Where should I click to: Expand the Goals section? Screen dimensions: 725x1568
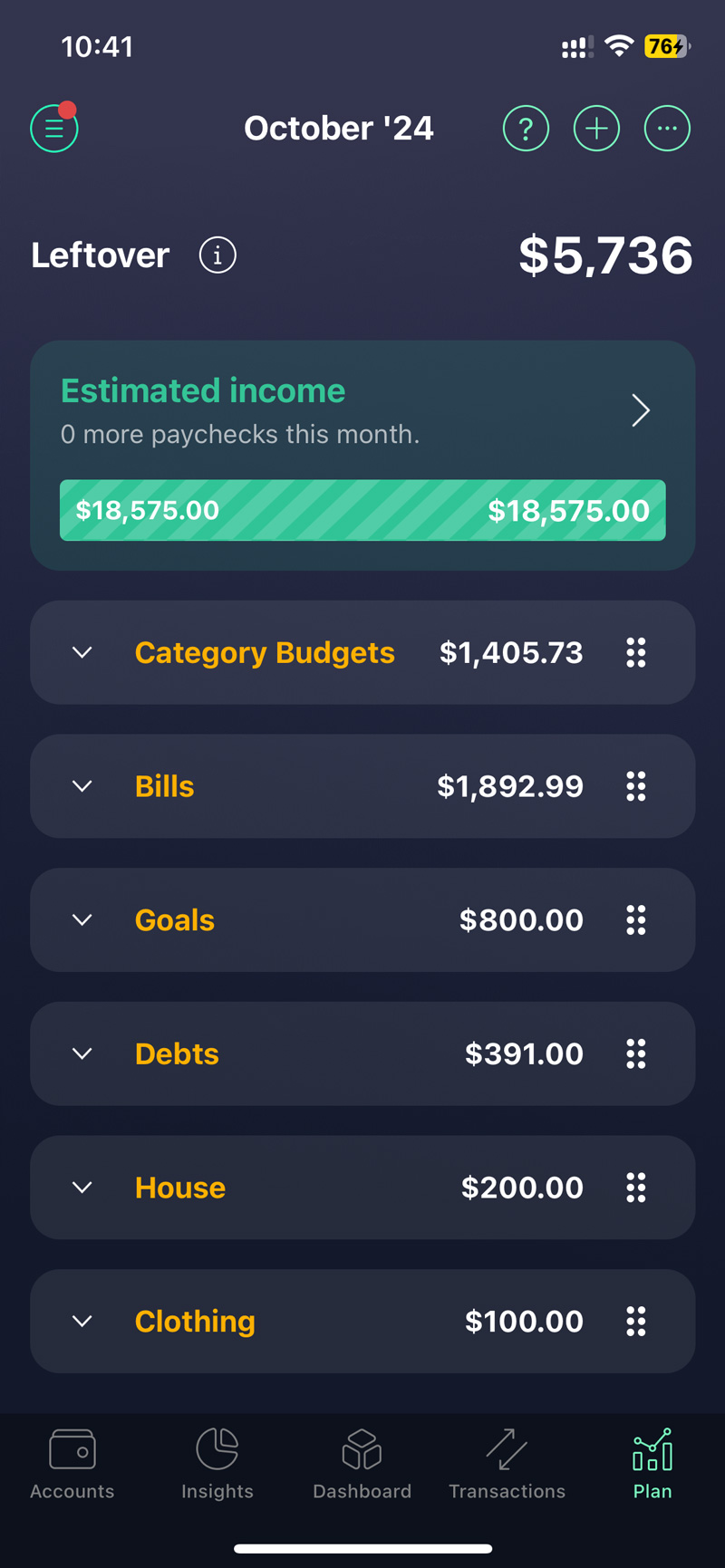tap(82, 920)
